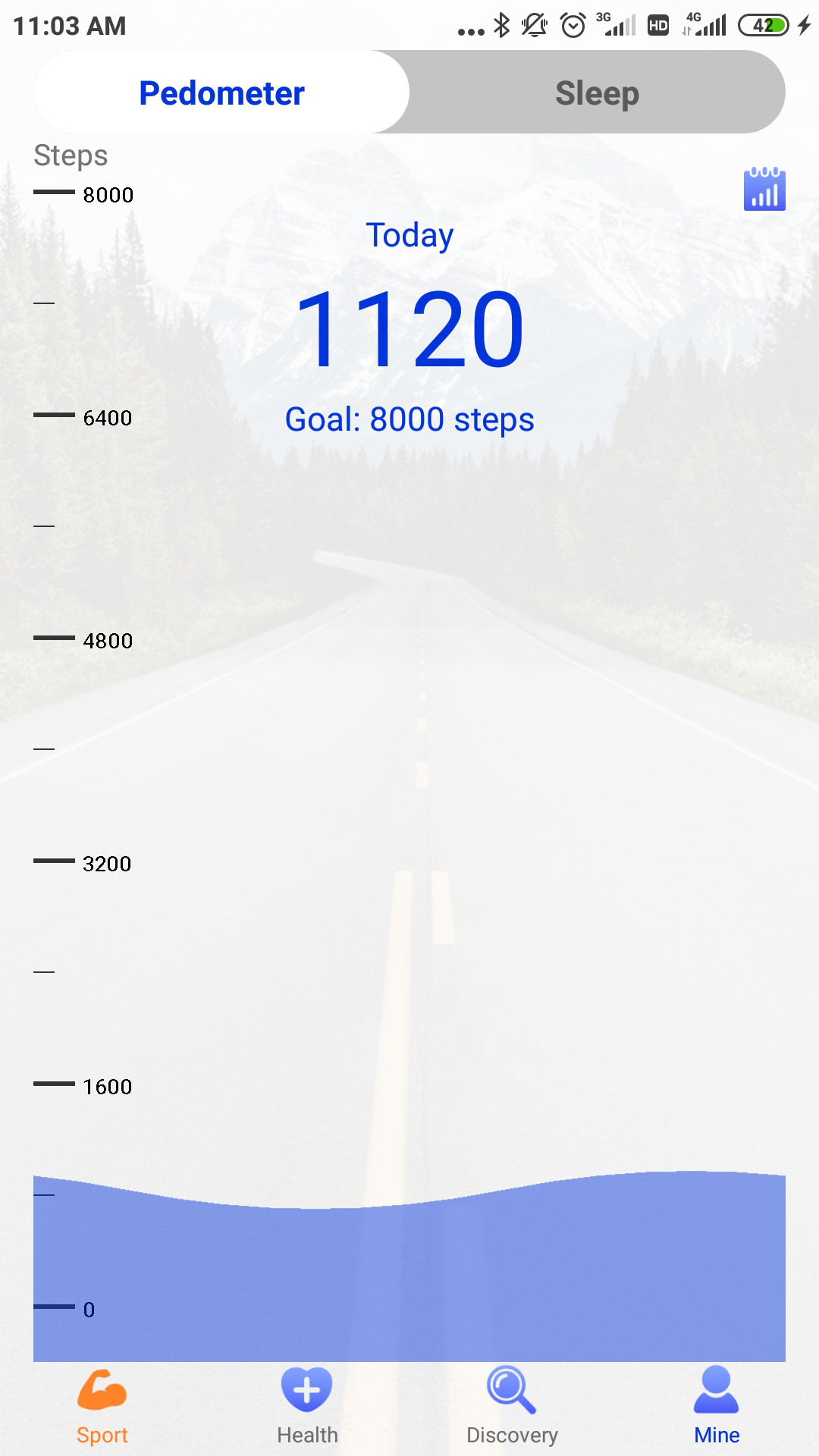Switch to the Sleep tab
The width and height of the screenshot is (819, 1456).
pos(597,93)
